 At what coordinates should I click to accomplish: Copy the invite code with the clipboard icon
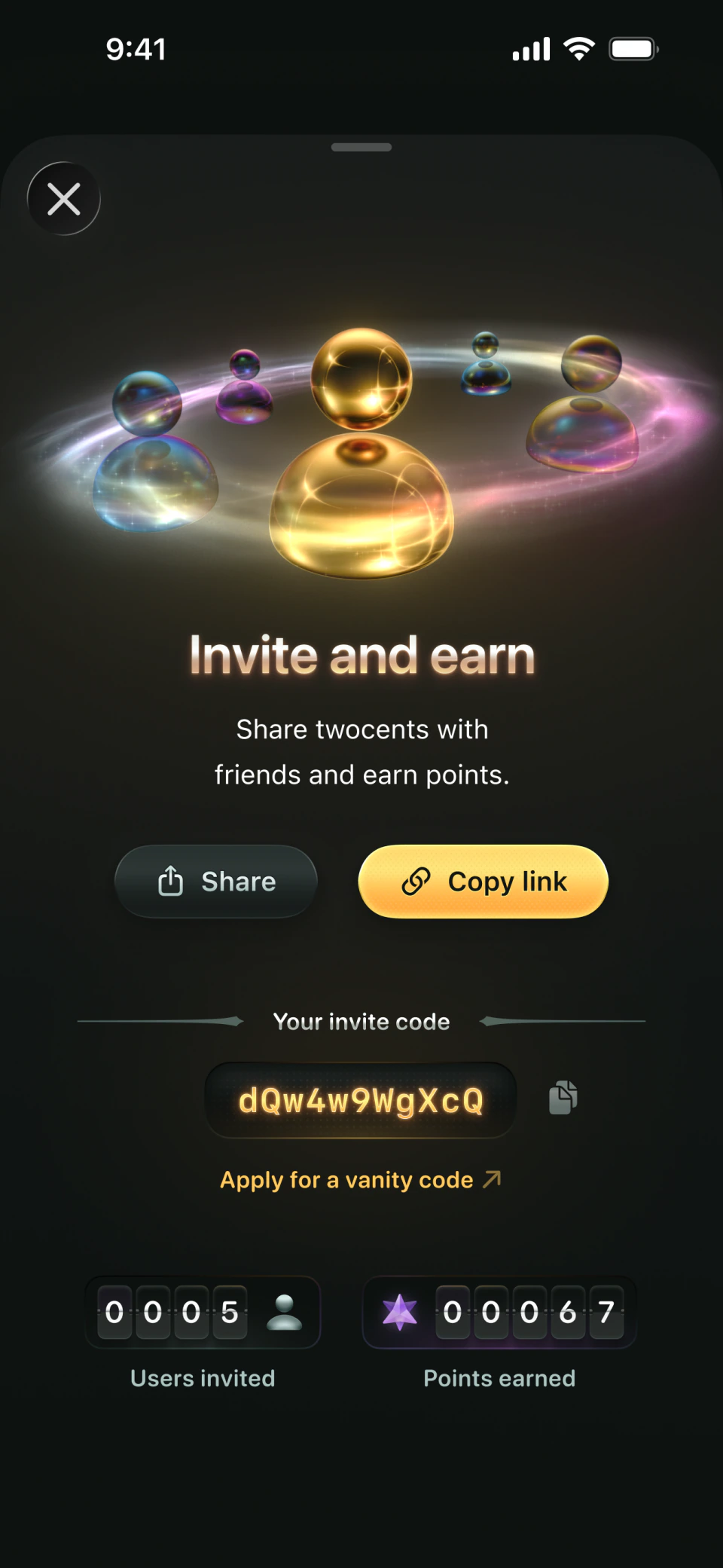point(563,1097)
